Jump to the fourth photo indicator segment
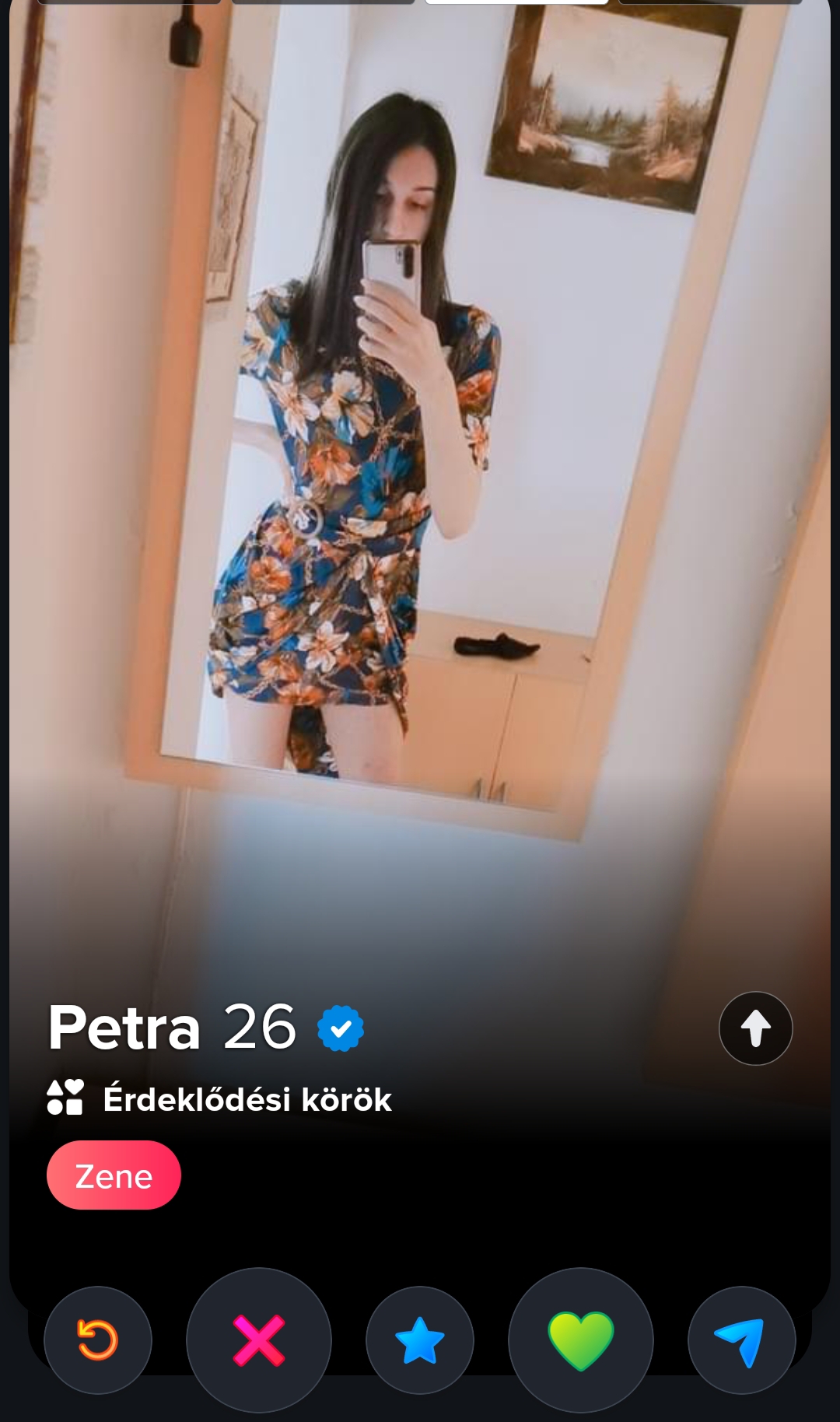 710,2
